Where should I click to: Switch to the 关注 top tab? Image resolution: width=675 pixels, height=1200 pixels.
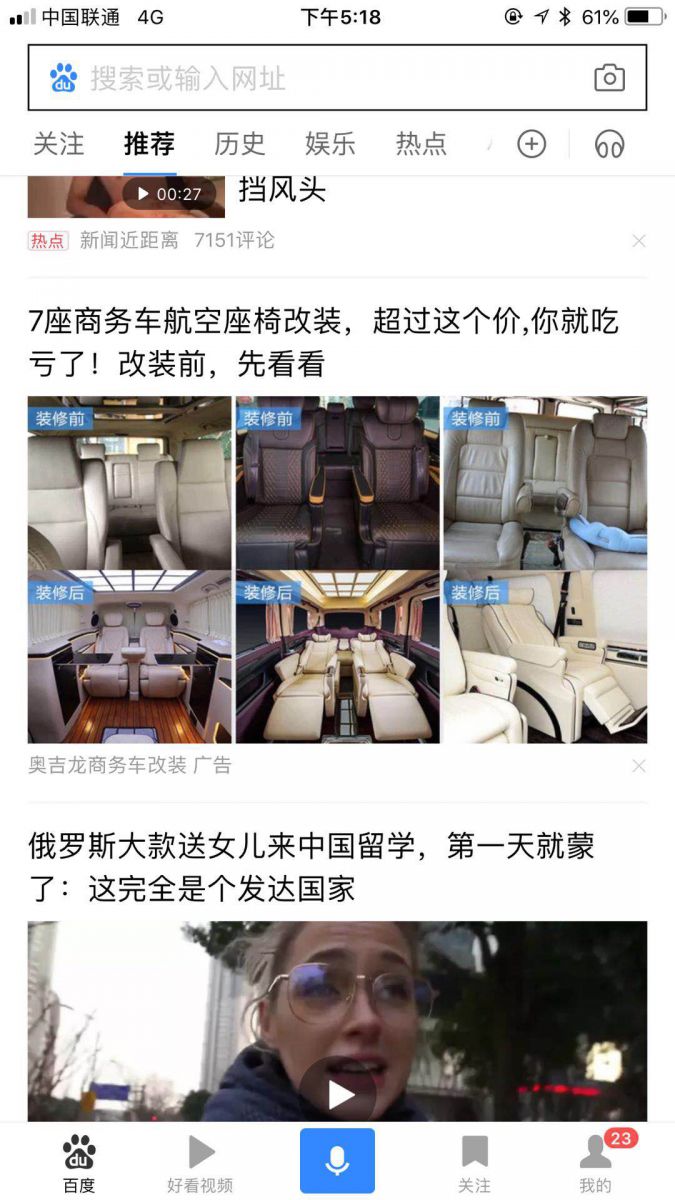coord(59,144)
